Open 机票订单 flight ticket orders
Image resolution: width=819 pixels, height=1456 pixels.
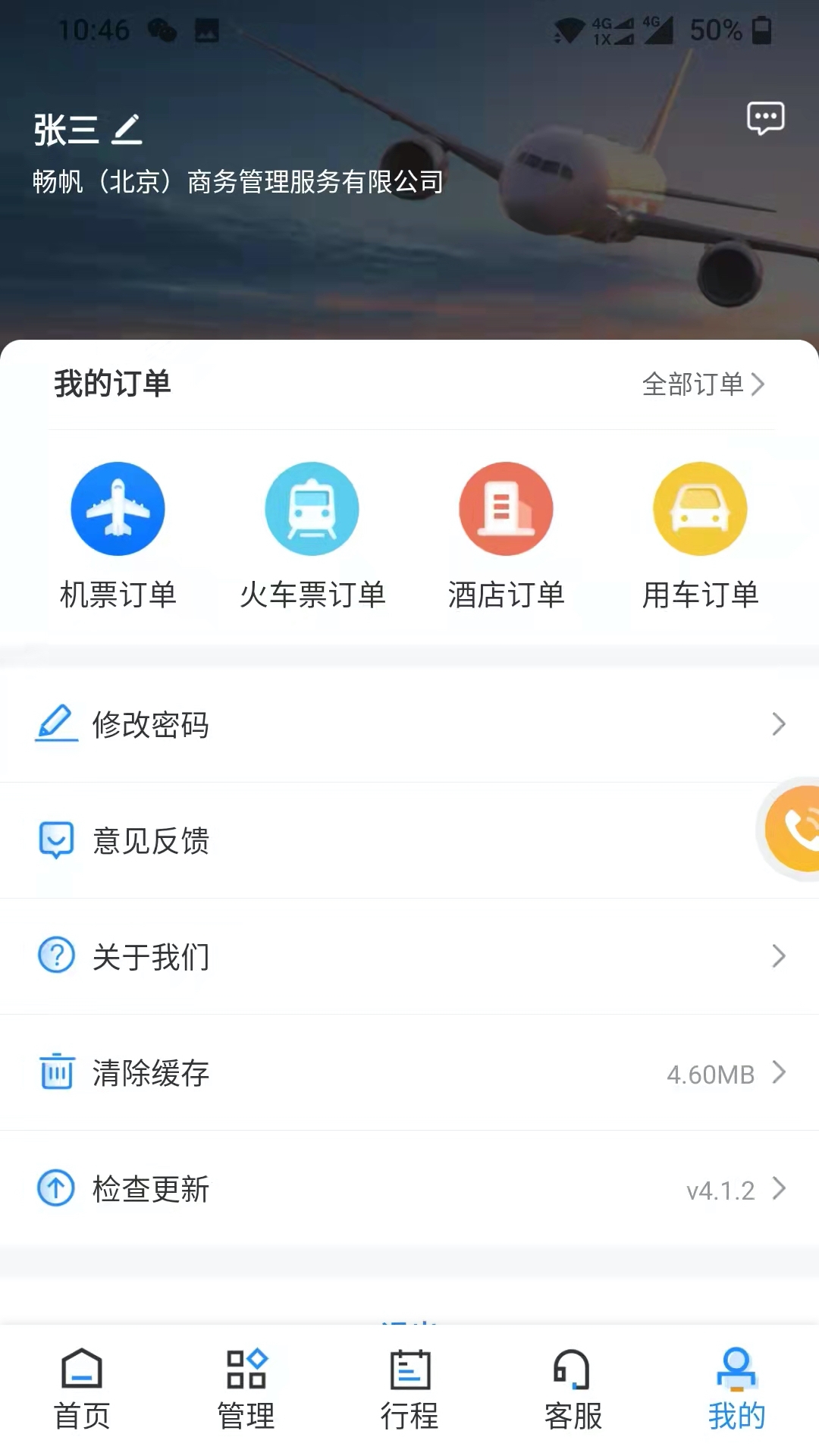click(x=118, y=531)
